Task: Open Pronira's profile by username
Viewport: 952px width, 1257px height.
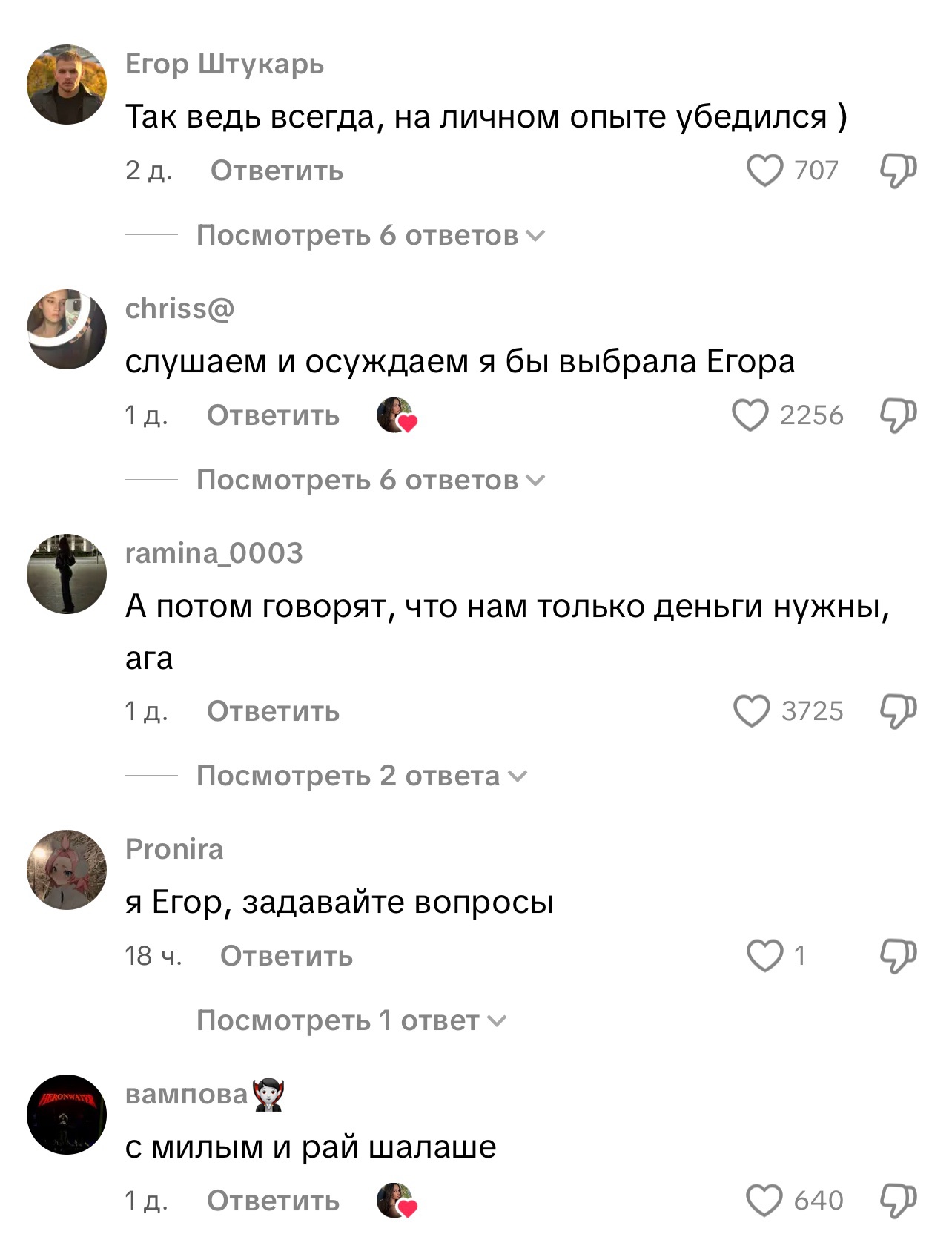Action: [x=174, y=849]
